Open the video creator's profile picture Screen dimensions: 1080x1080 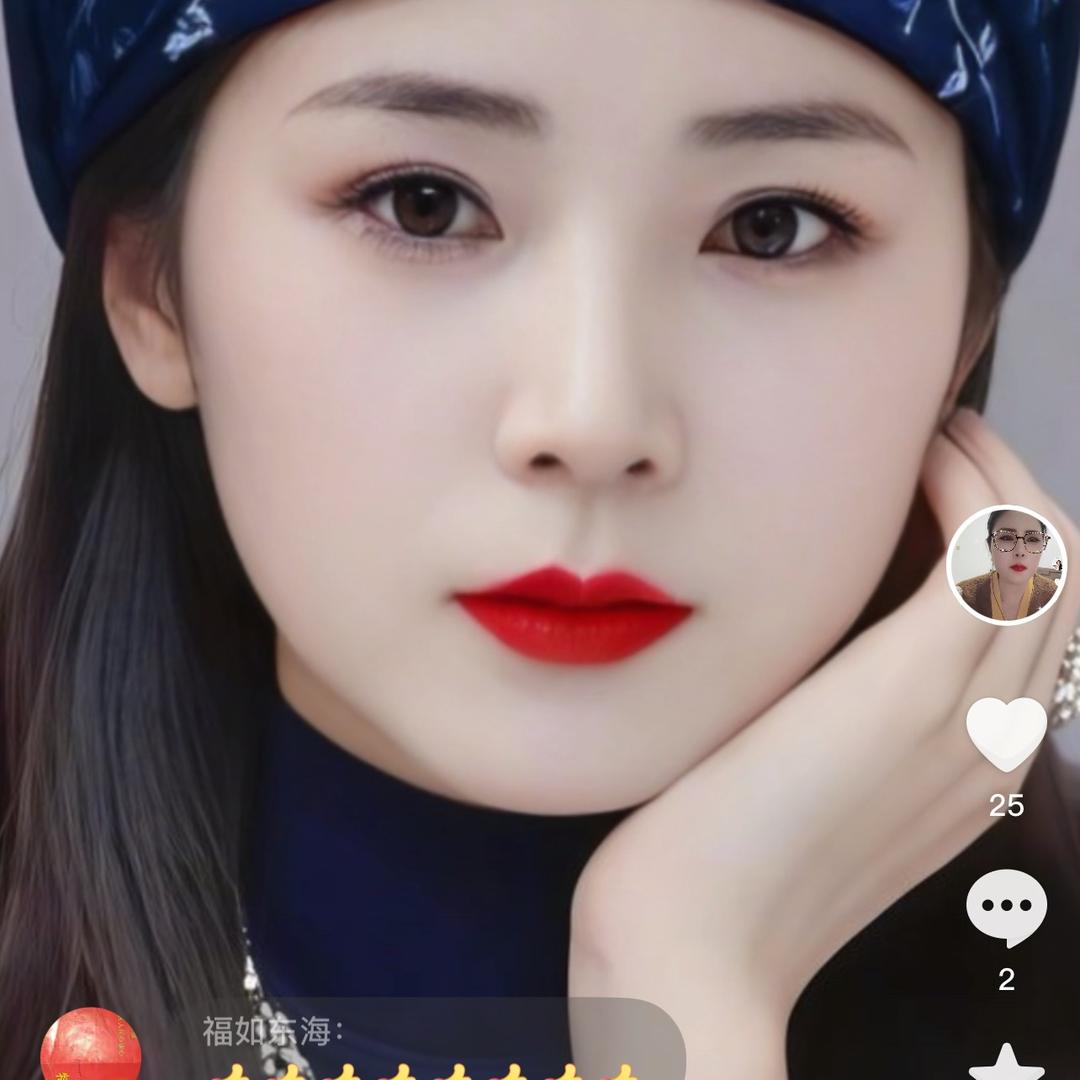(1006, 565)
